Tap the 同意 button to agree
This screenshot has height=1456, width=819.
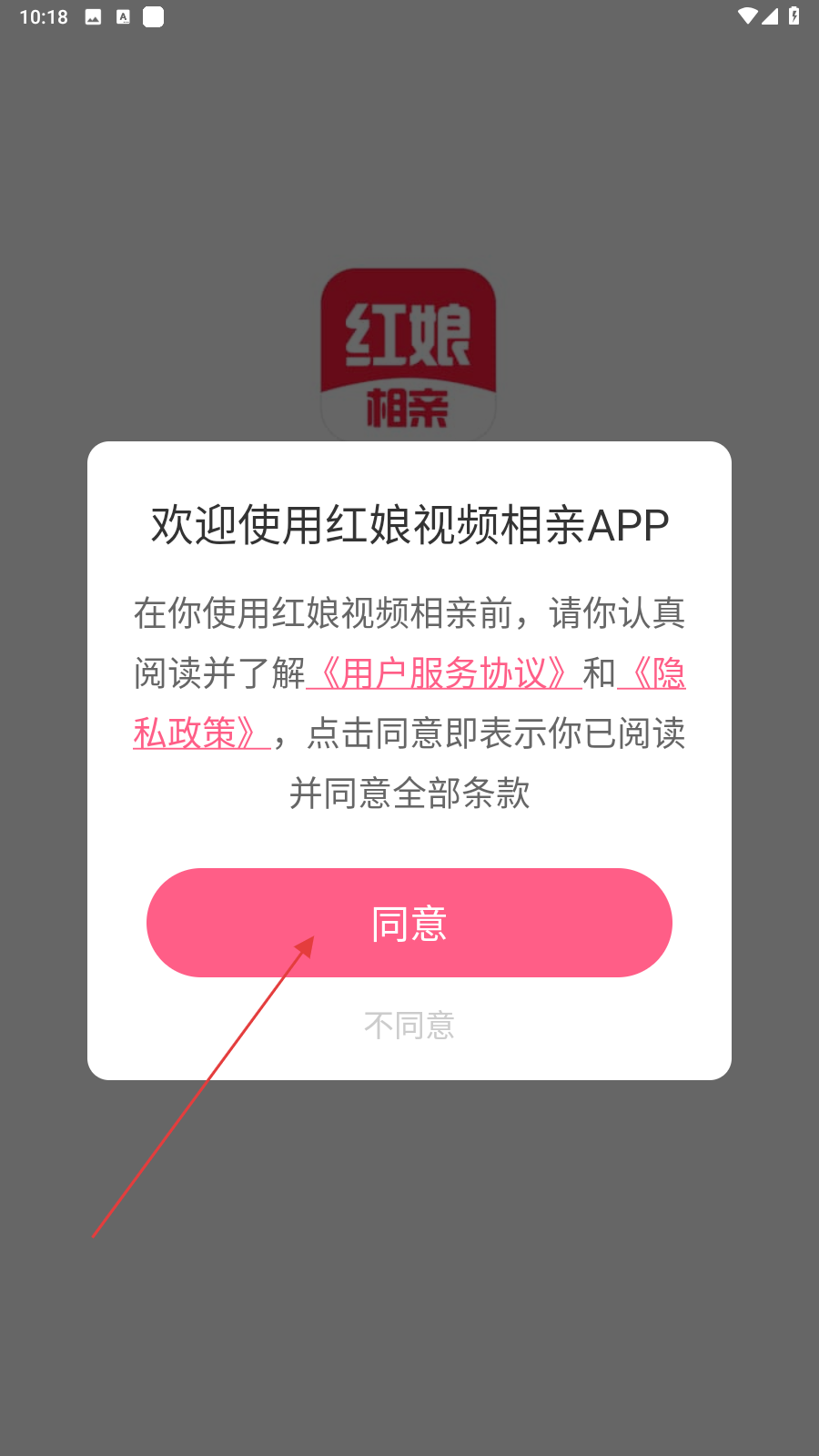tap(409, 923)
